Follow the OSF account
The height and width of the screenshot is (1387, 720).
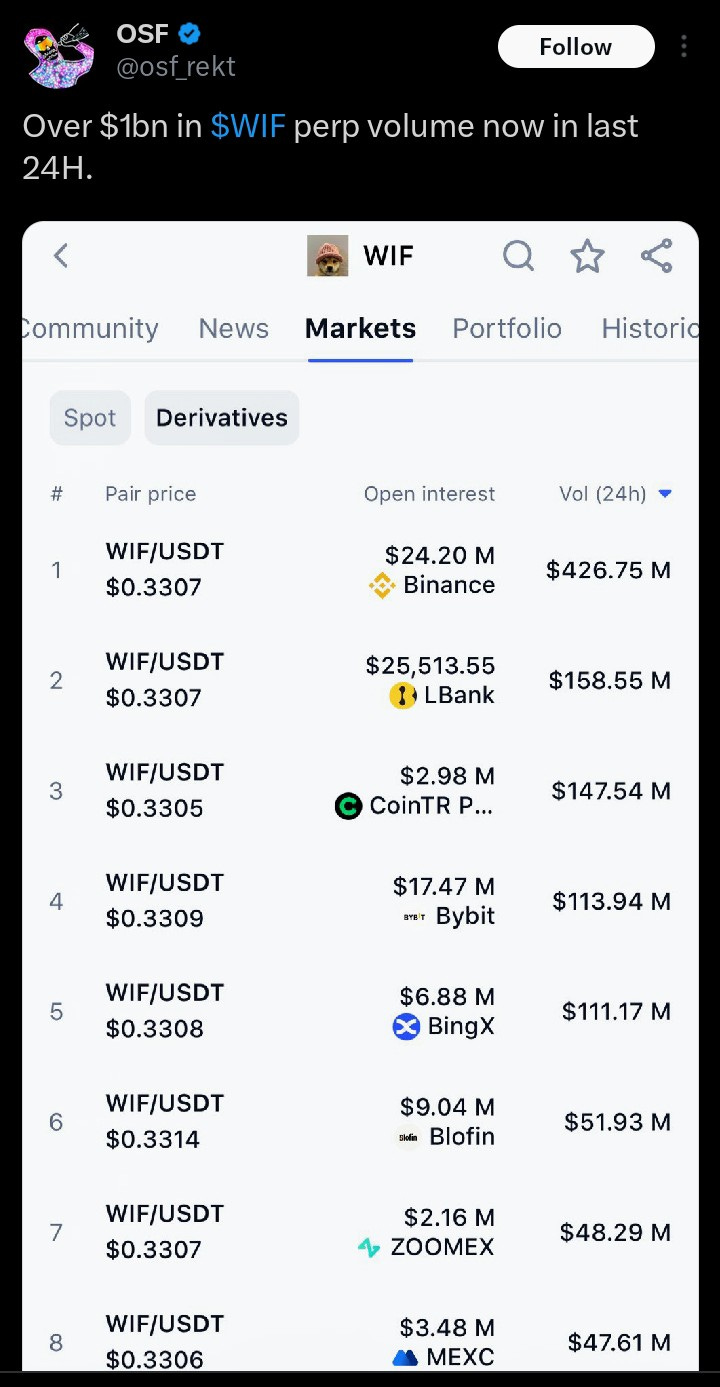pos(576,47)
